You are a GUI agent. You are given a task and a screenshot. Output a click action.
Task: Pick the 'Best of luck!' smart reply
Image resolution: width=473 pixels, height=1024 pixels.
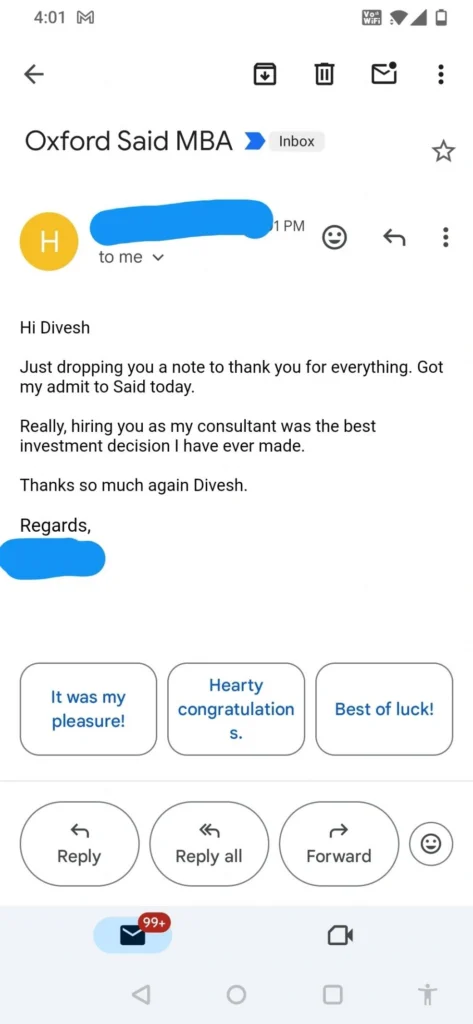pos(384,709)
